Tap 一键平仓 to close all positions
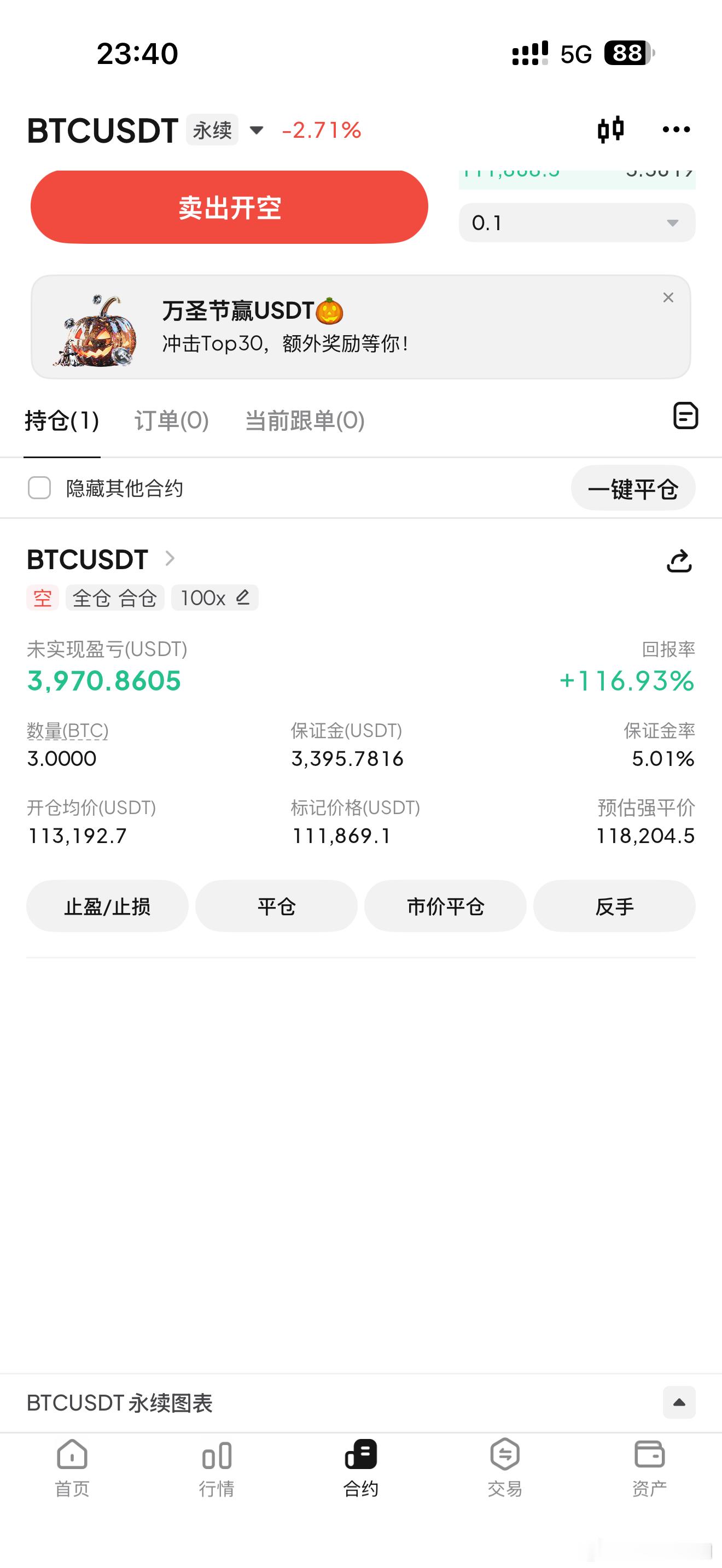This screenshot has width=722, height=1568. pos(633,488)
